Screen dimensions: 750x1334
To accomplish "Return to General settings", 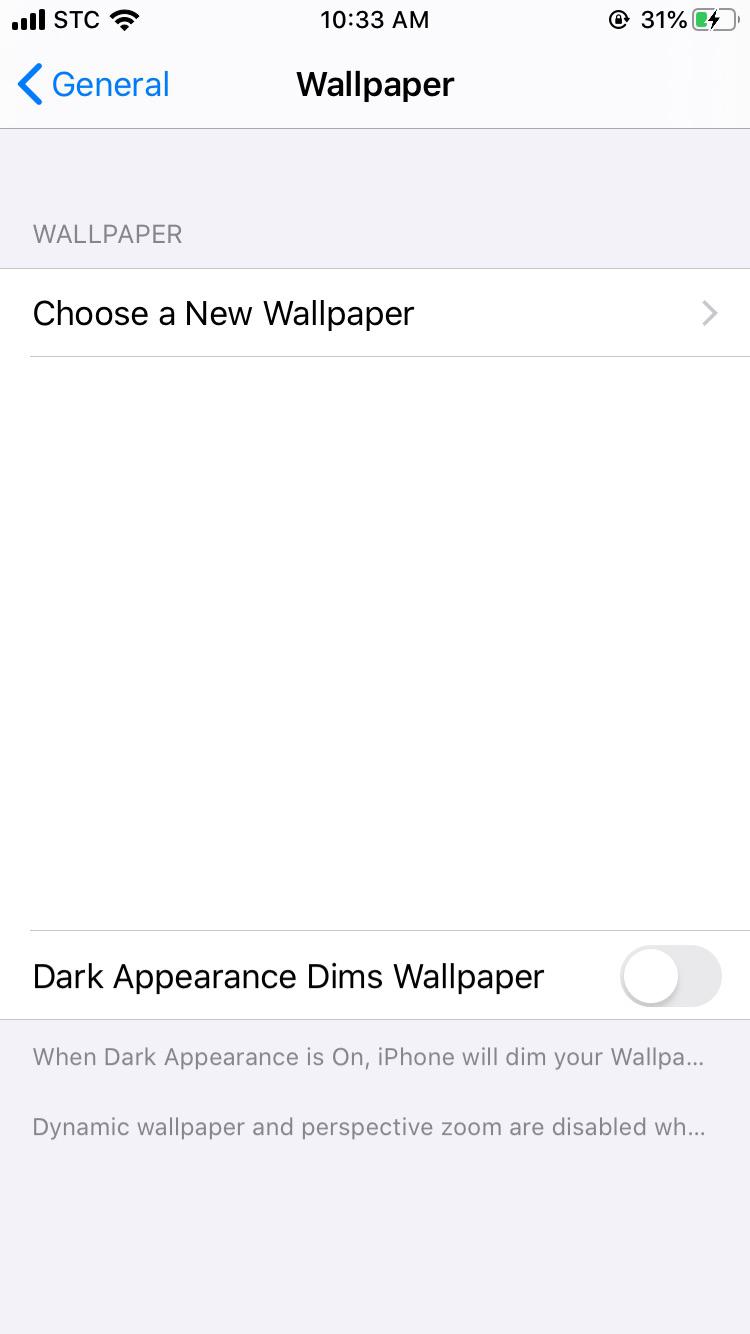I will coord(90,84).
